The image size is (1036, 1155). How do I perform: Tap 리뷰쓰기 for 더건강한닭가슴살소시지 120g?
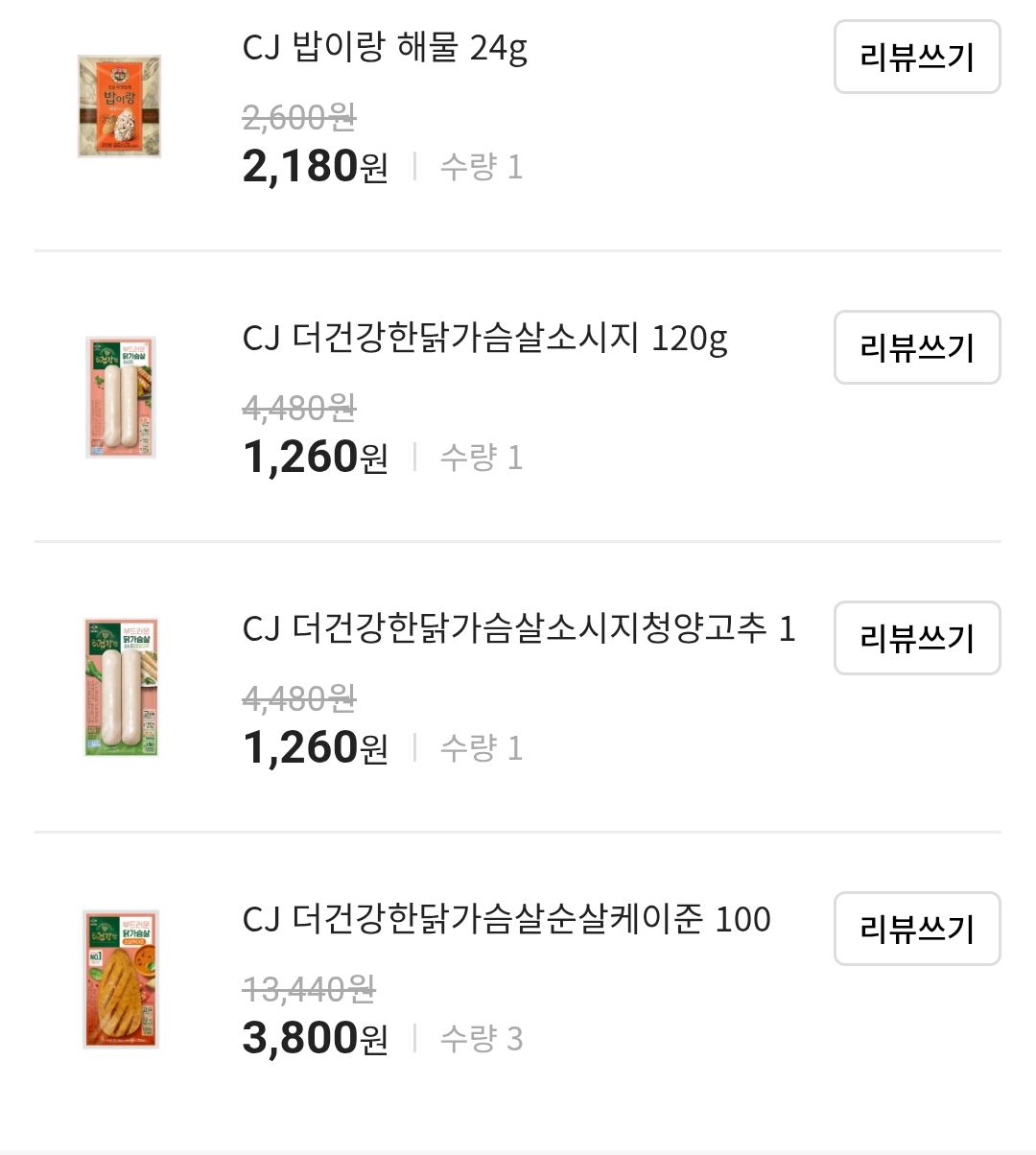(916, 347)
